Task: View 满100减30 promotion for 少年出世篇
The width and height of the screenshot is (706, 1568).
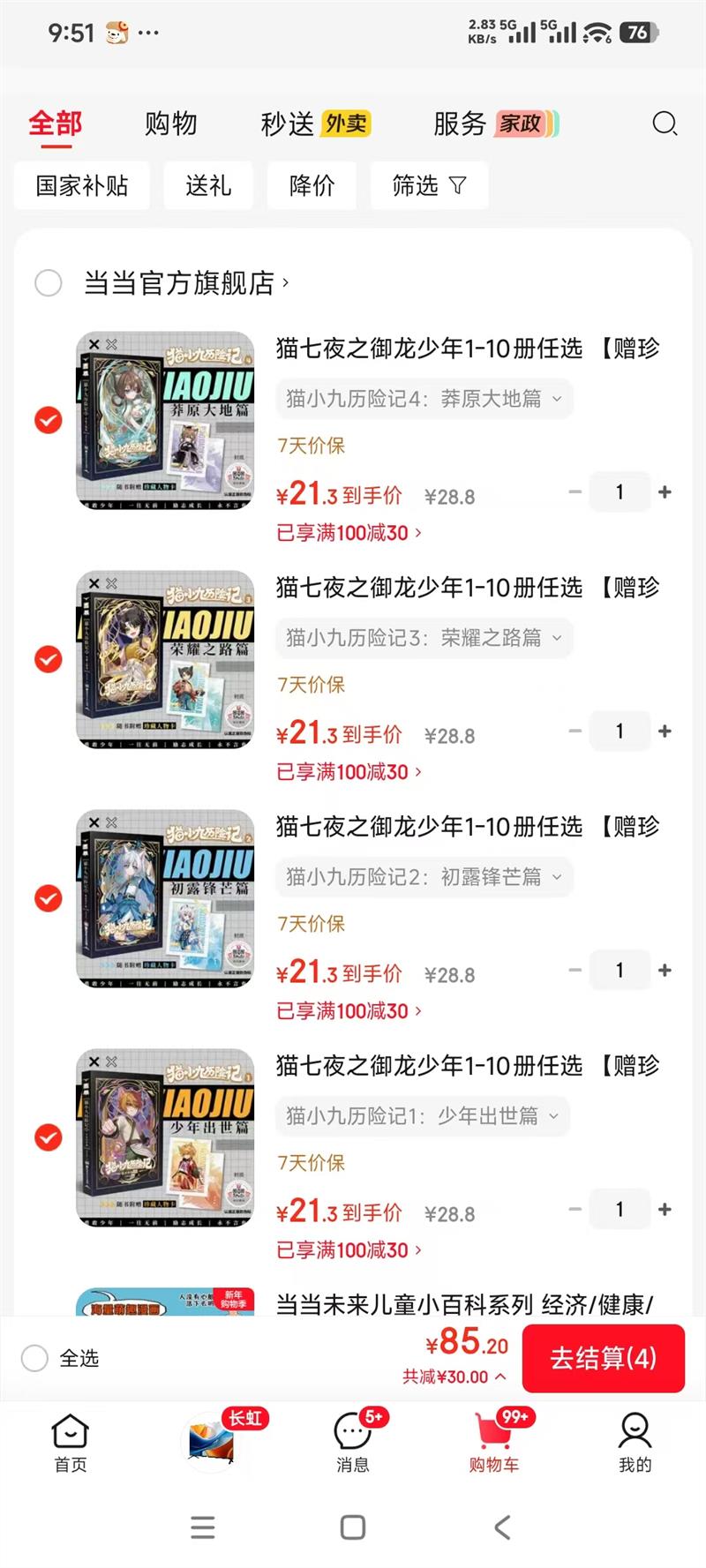Action: [349, 1250]
